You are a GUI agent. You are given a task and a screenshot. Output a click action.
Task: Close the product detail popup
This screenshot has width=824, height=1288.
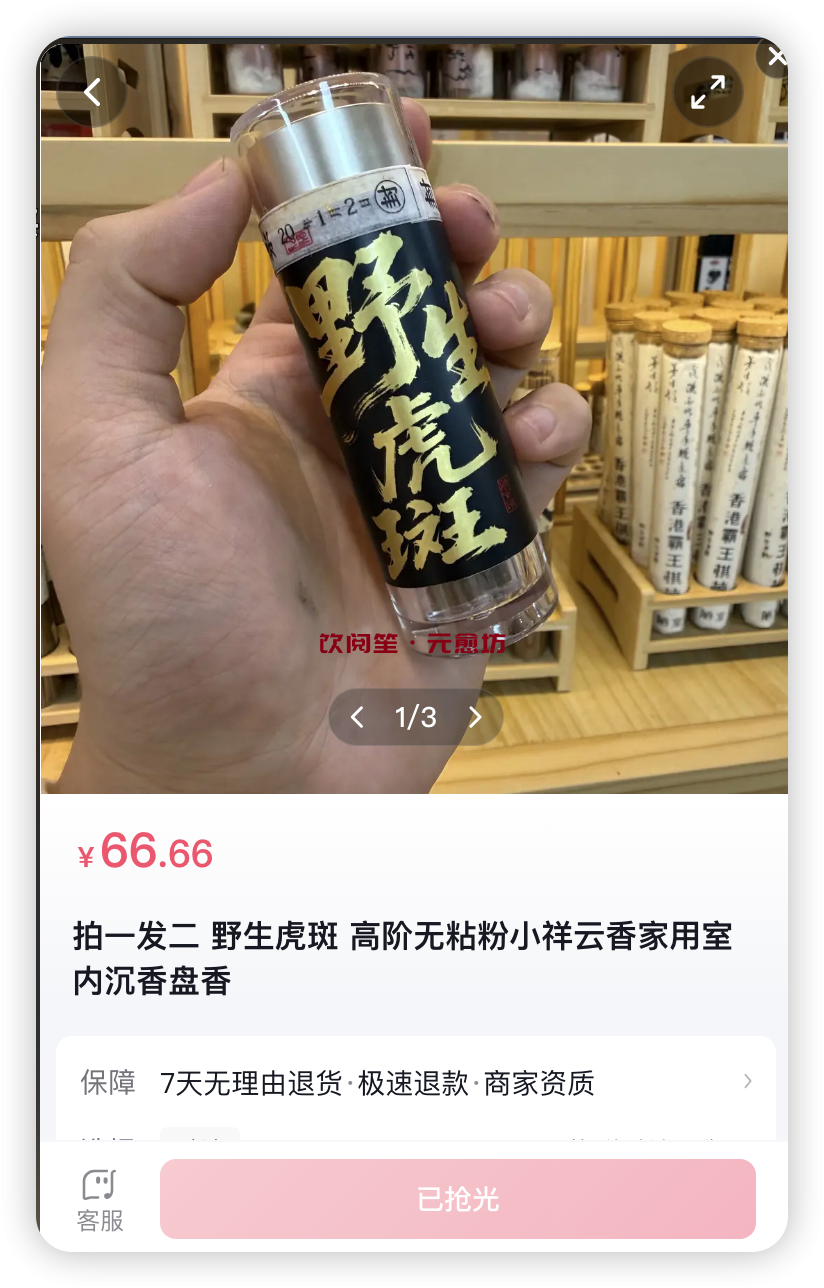[776, 58]
